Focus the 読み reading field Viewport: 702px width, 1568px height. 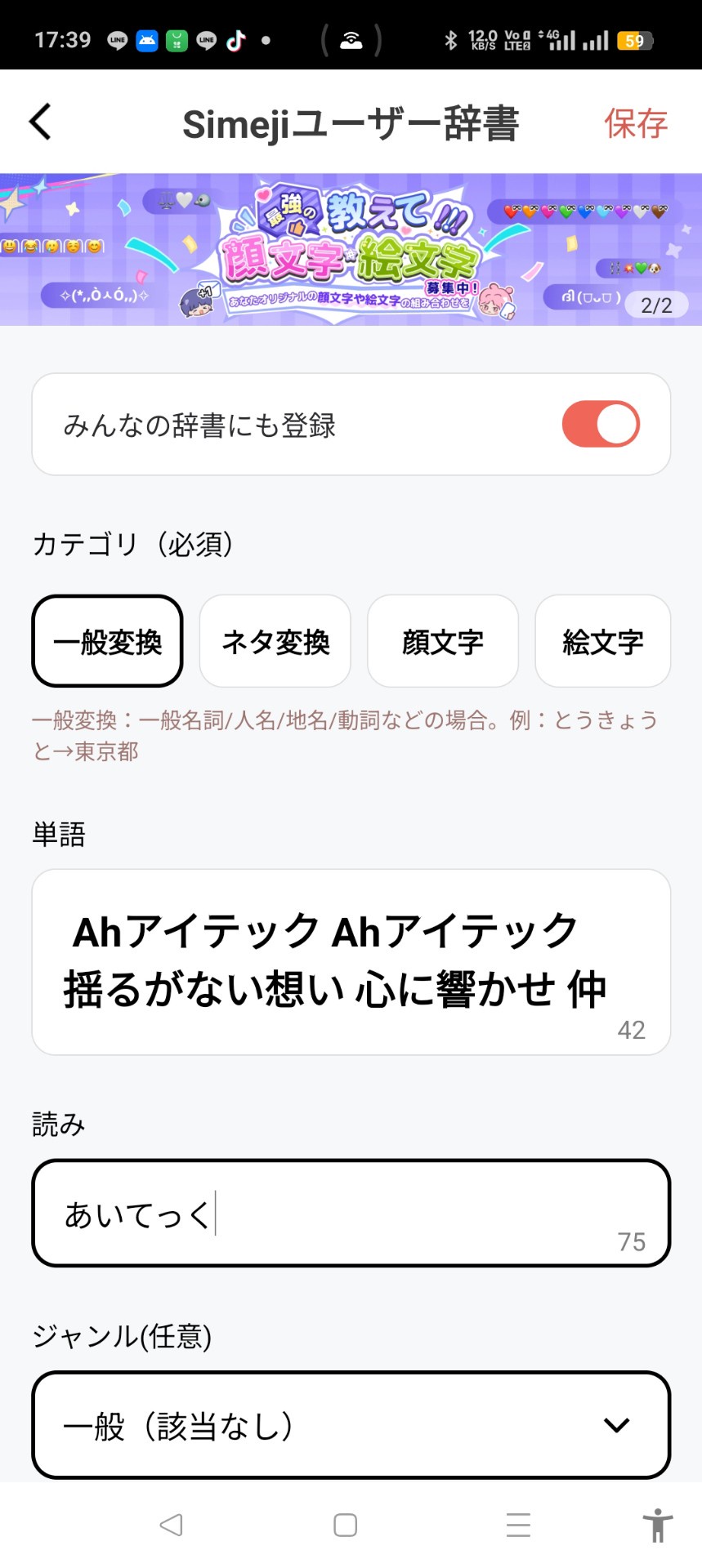[x=351, y=1214]
